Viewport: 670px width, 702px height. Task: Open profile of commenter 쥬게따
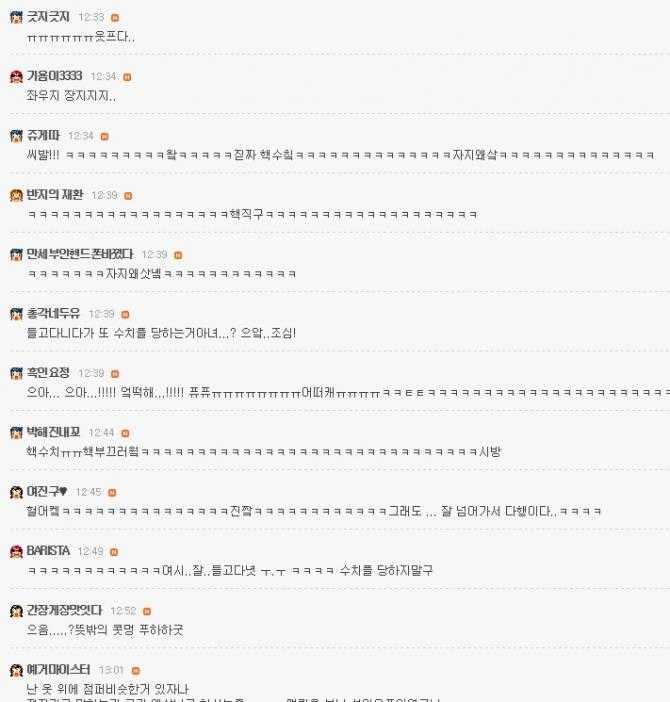43,135
